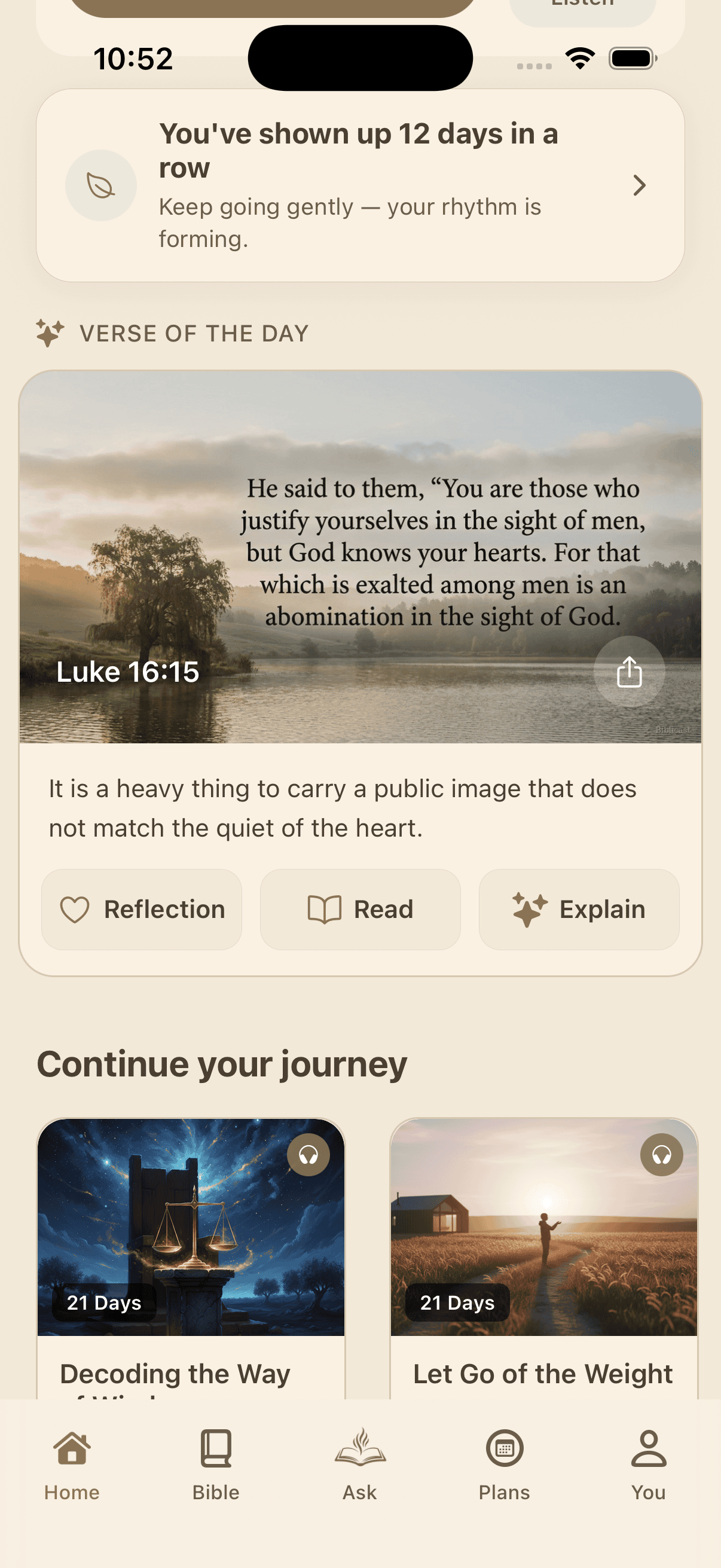Get an explanation with the Explain button
This screenshot has height=1568, width=721.
click(x=579, y=909)
